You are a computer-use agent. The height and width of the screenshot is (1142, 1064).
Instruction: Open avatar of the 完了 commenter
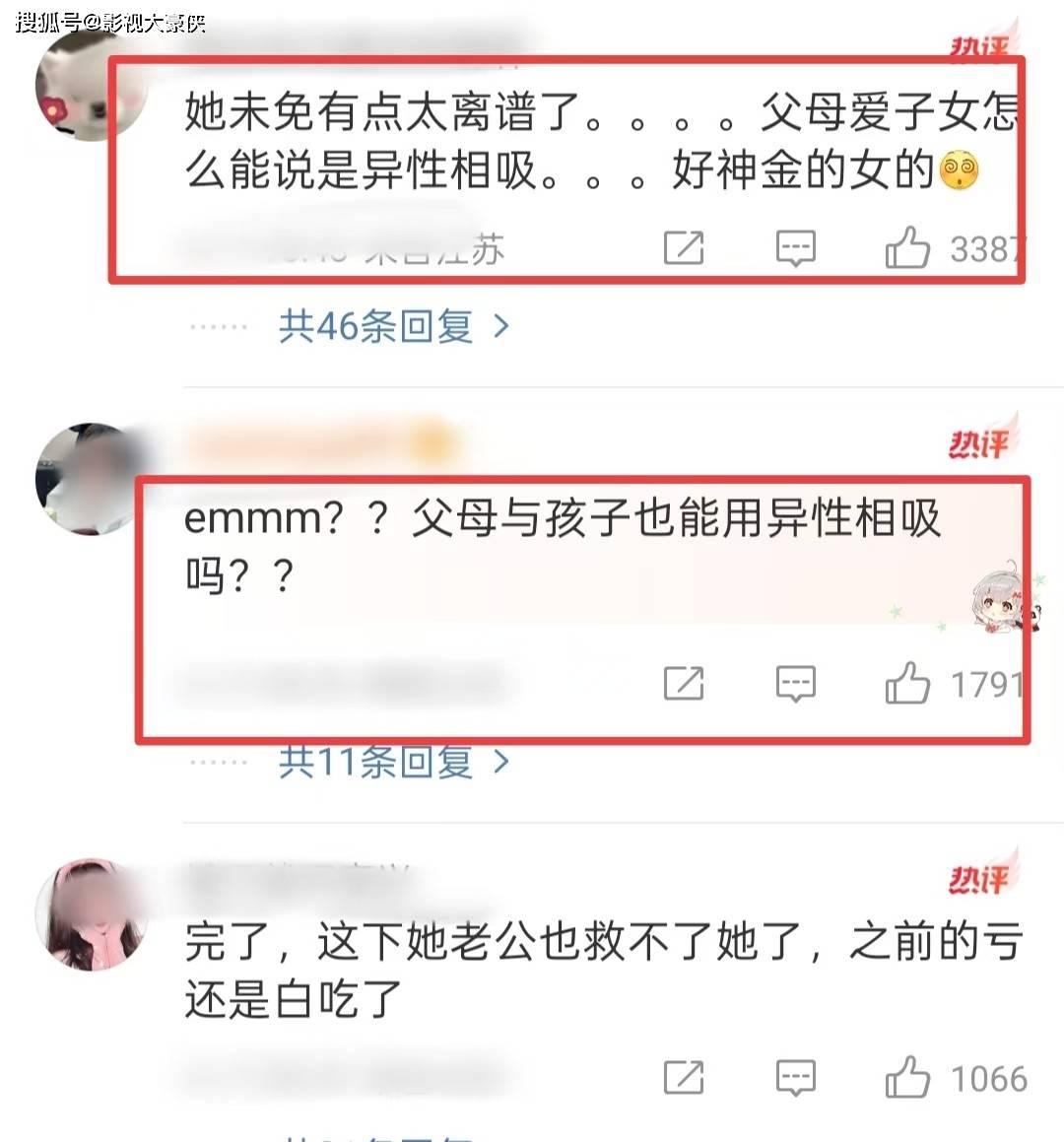pos(92,913)
